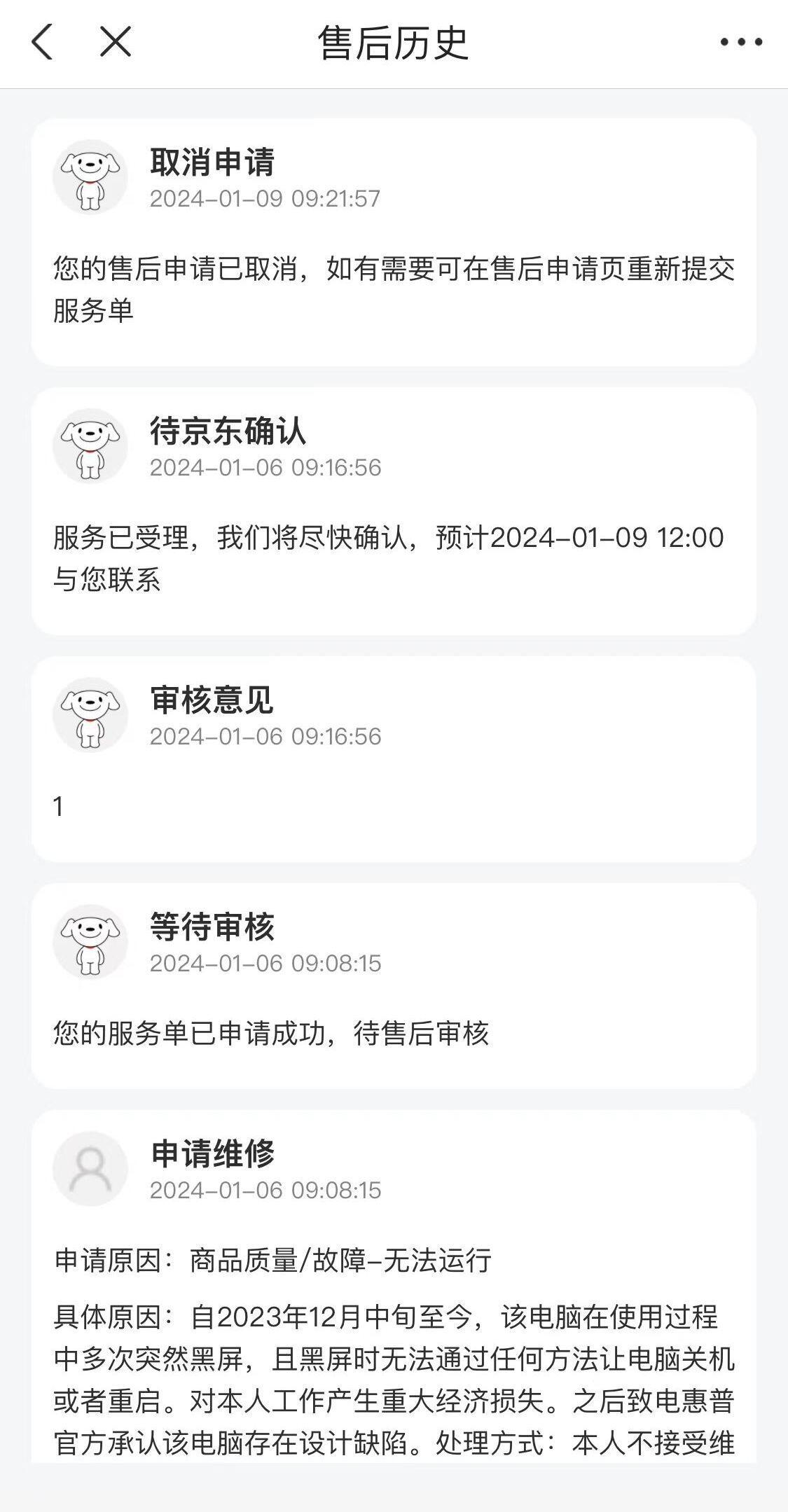Close the 售后历史 page with the X
Screen dimensions: 788x1512
coord(116,42)
